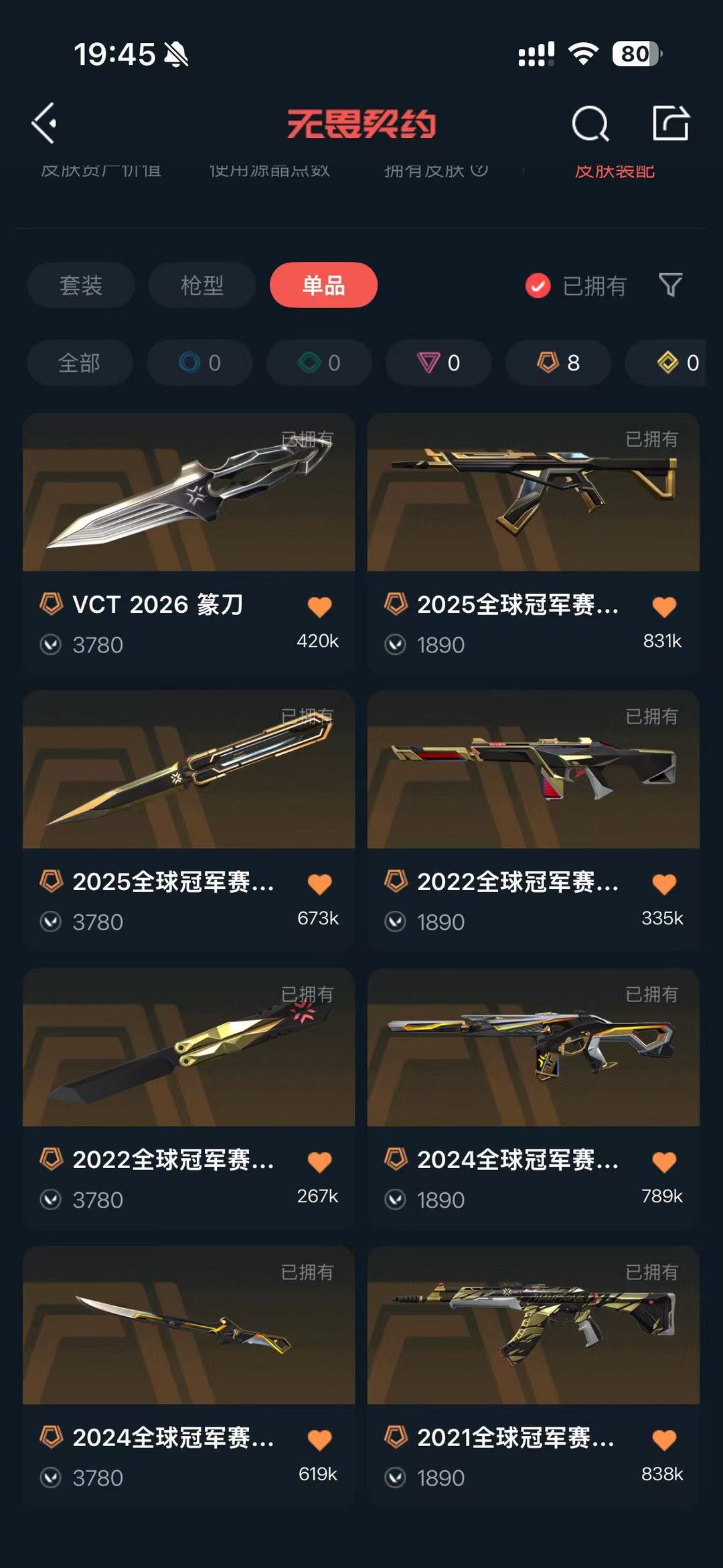Tap the heart on VCT 2026 篆刀
Image resolution: width=723 pixels, height=1568 pixels.
pos(319,606)
